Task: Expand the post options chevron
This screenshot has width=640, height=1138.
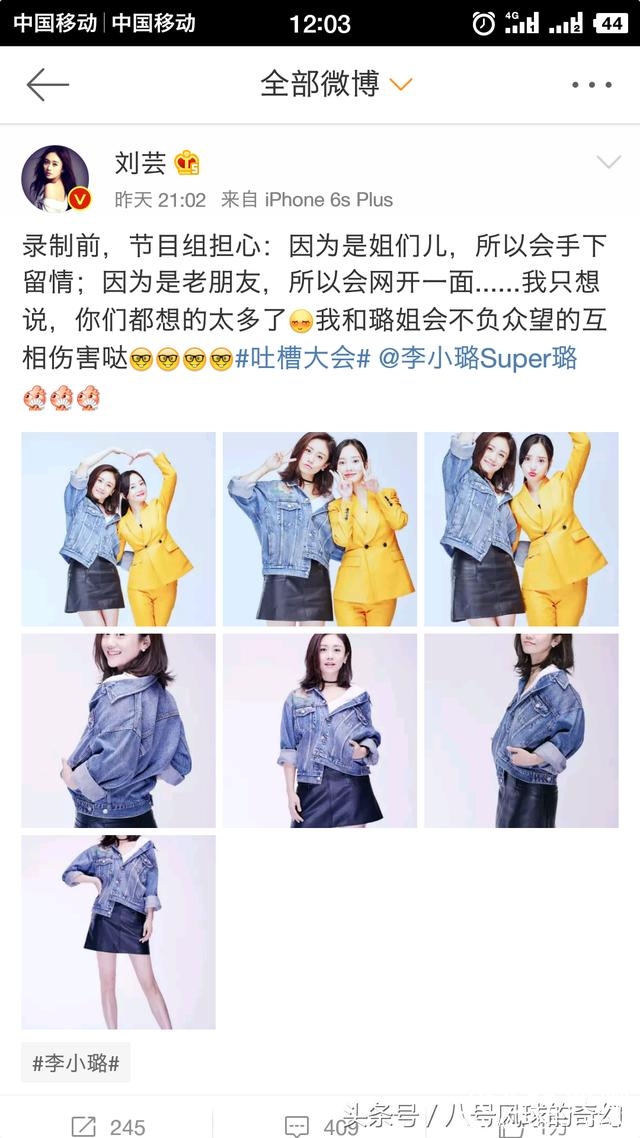Action: tap(607, 163)
